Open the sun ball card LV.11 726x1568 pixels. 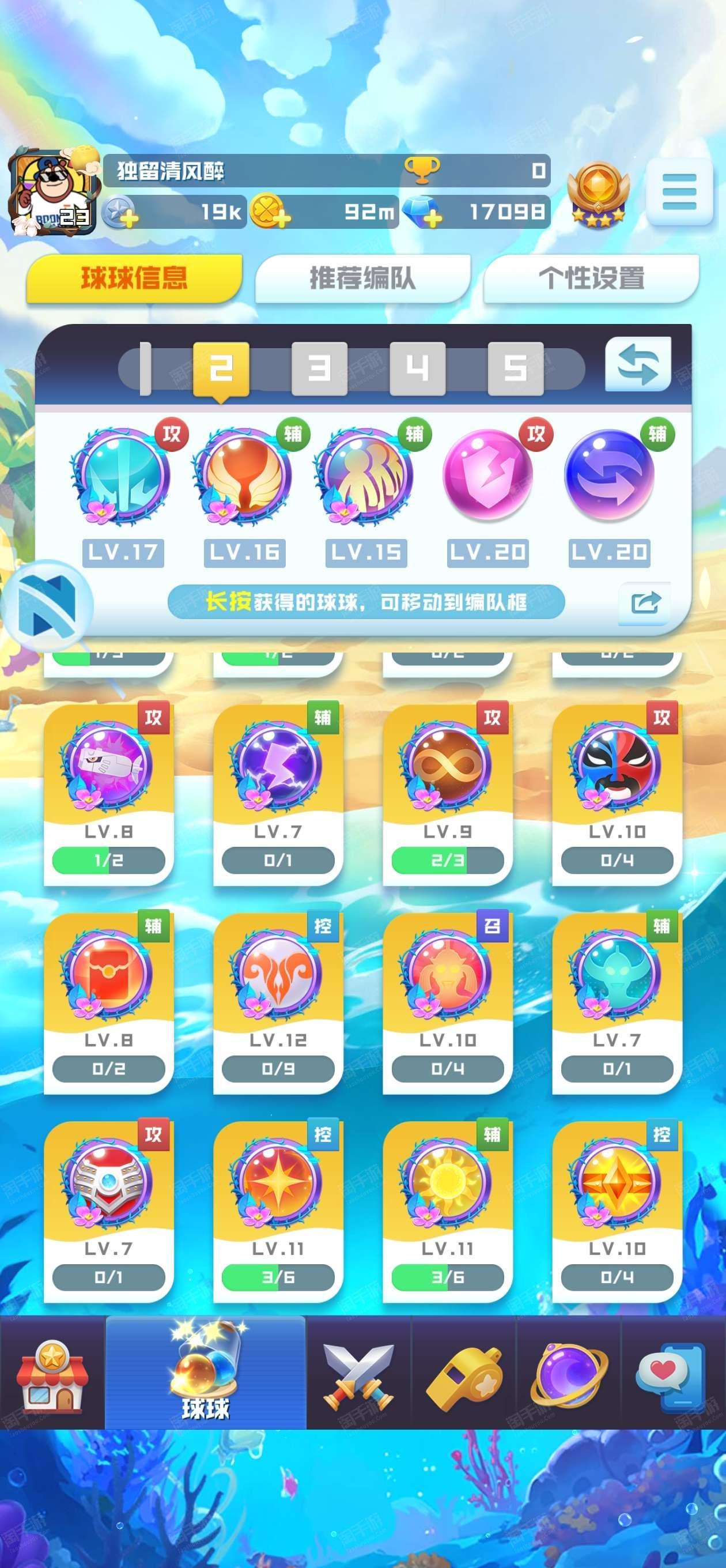tap(447, 1211)
